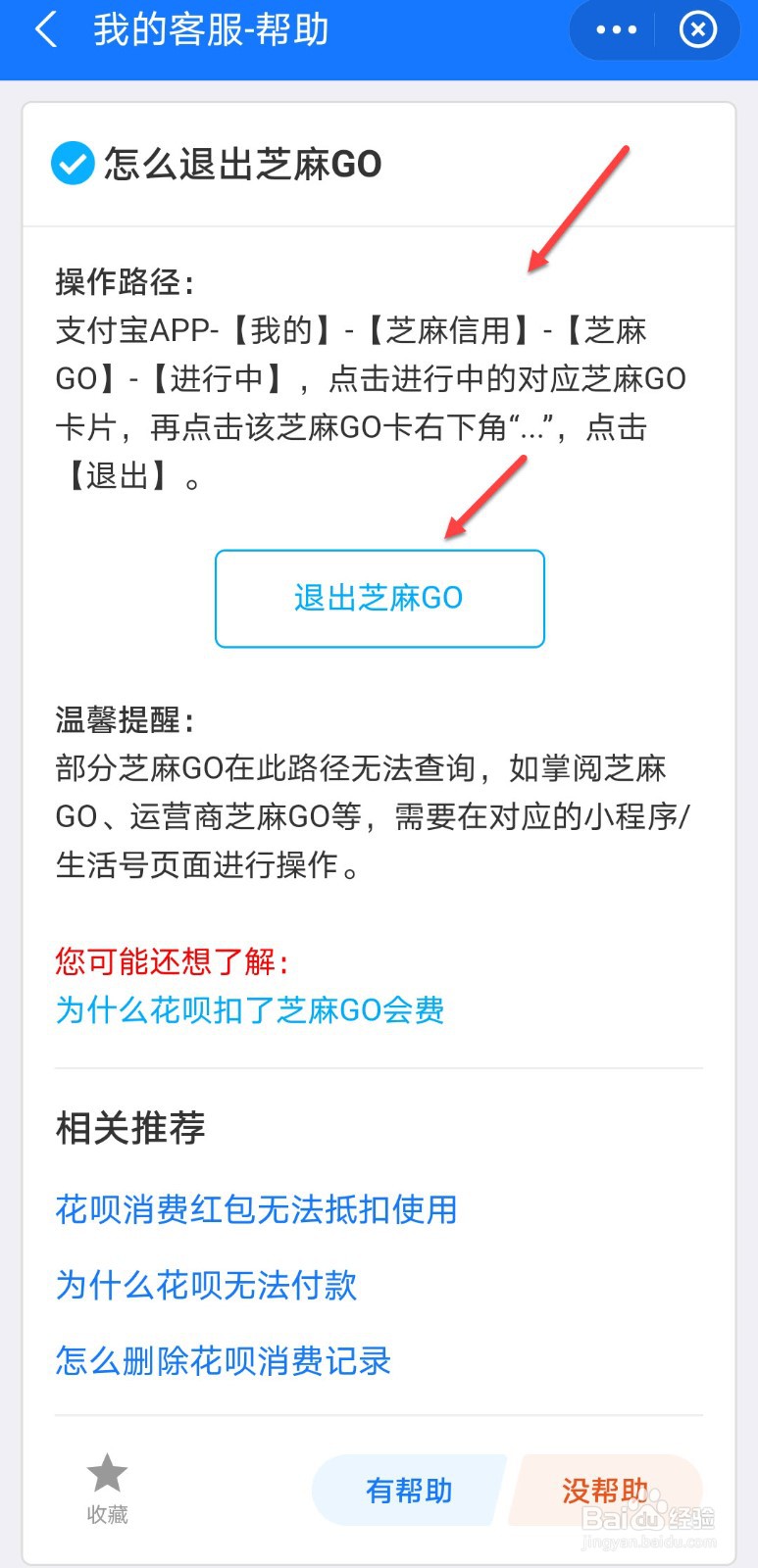
Task: Expand the 相关推荐 recommendations section
Action: click(128, 1127)
